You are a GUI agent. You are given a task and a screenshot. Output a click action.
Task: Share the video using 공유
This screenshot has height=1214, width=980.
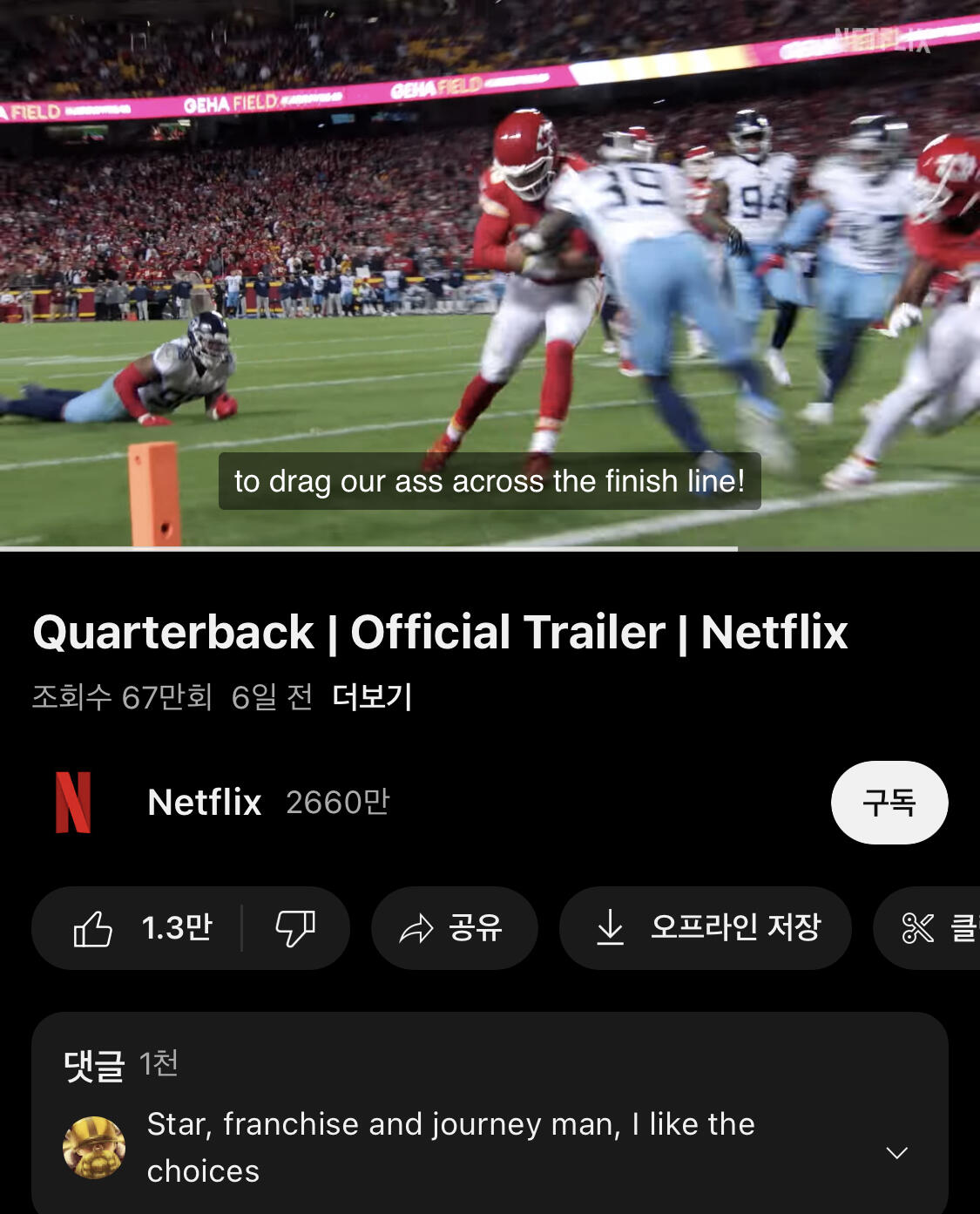click(454, 928)
